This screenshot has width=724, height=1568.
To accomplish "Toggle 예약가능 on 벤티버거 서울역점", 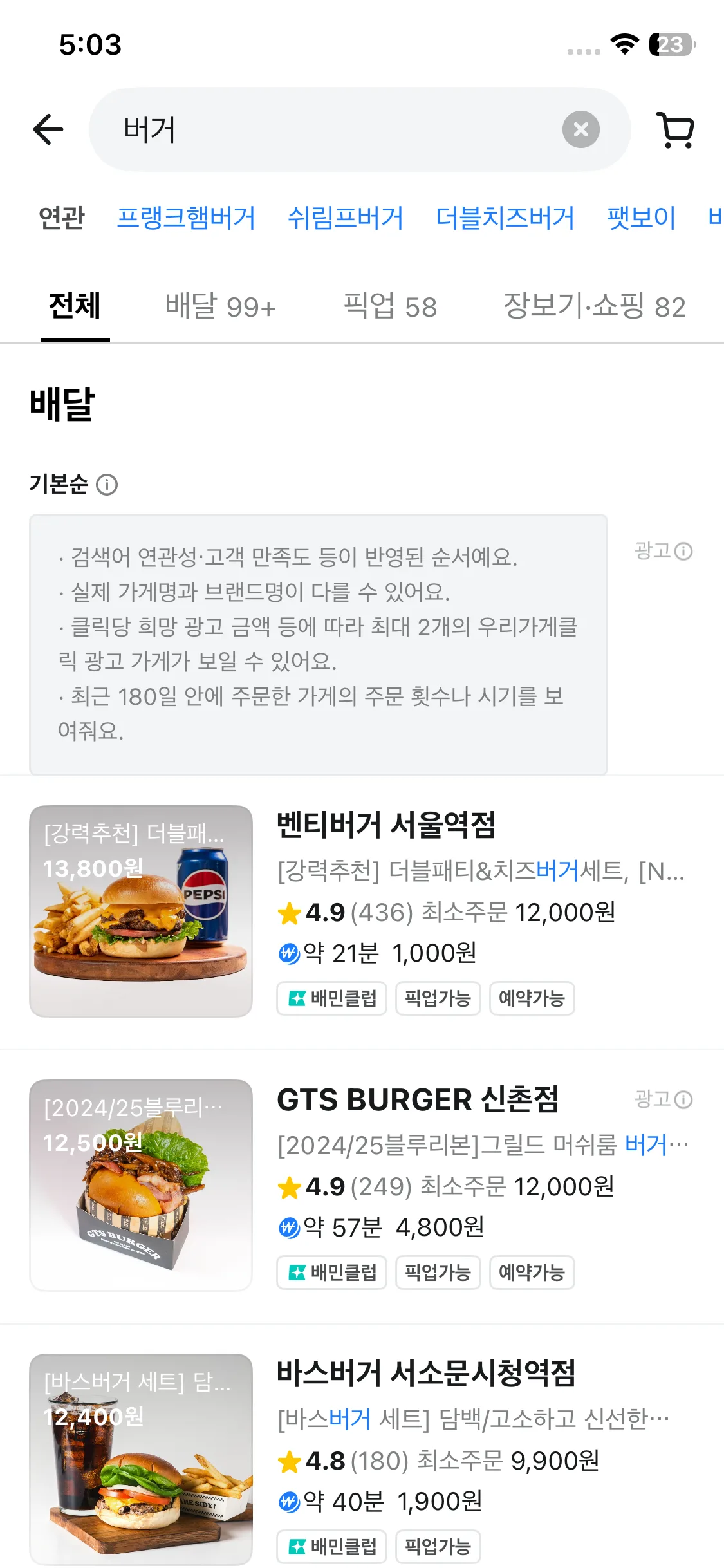I will click(532, 998).
